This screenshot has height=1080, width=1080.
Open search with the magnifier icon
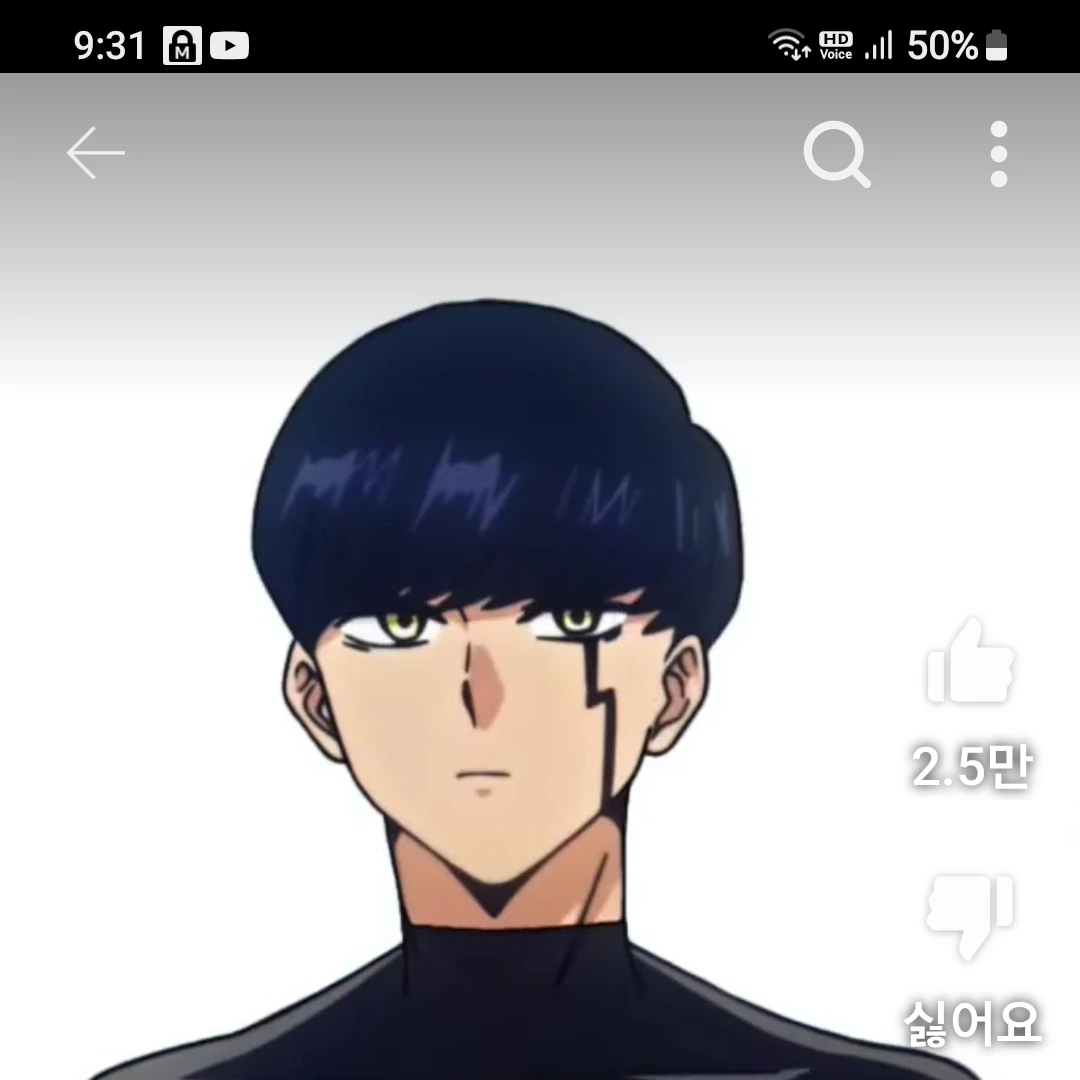pos(836,155)
